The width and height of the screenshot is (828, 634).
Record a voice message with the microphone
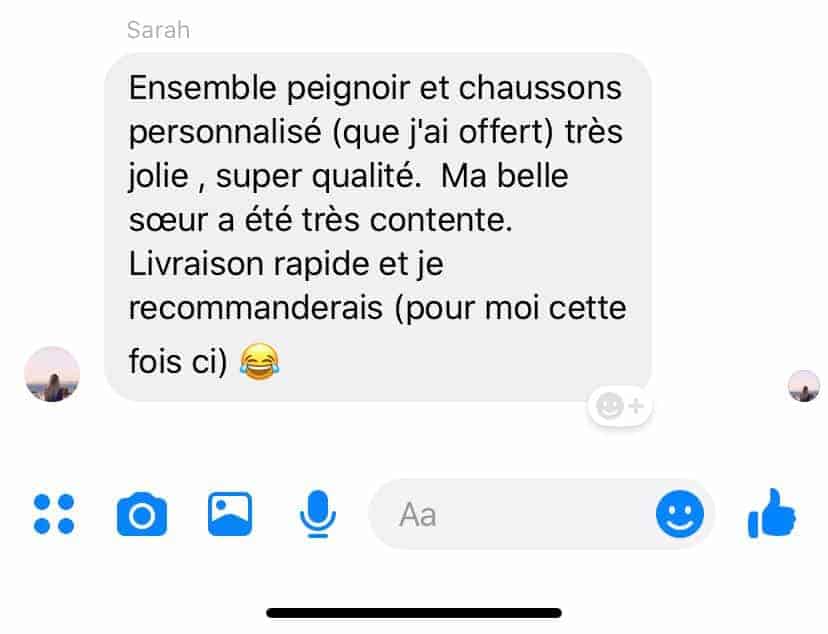317,514
